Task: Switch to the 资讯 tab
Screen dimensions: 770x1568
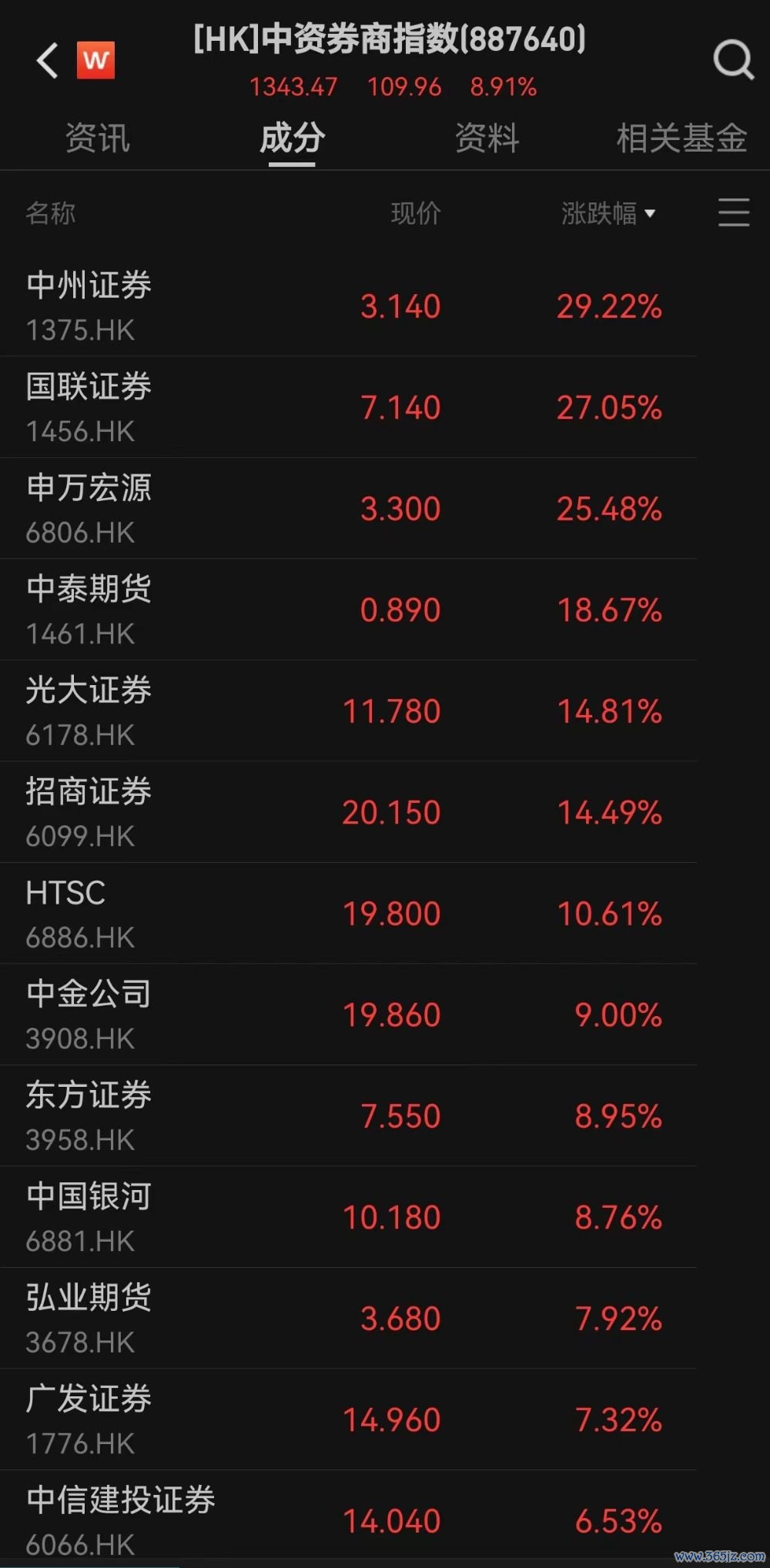Action: 98,139
